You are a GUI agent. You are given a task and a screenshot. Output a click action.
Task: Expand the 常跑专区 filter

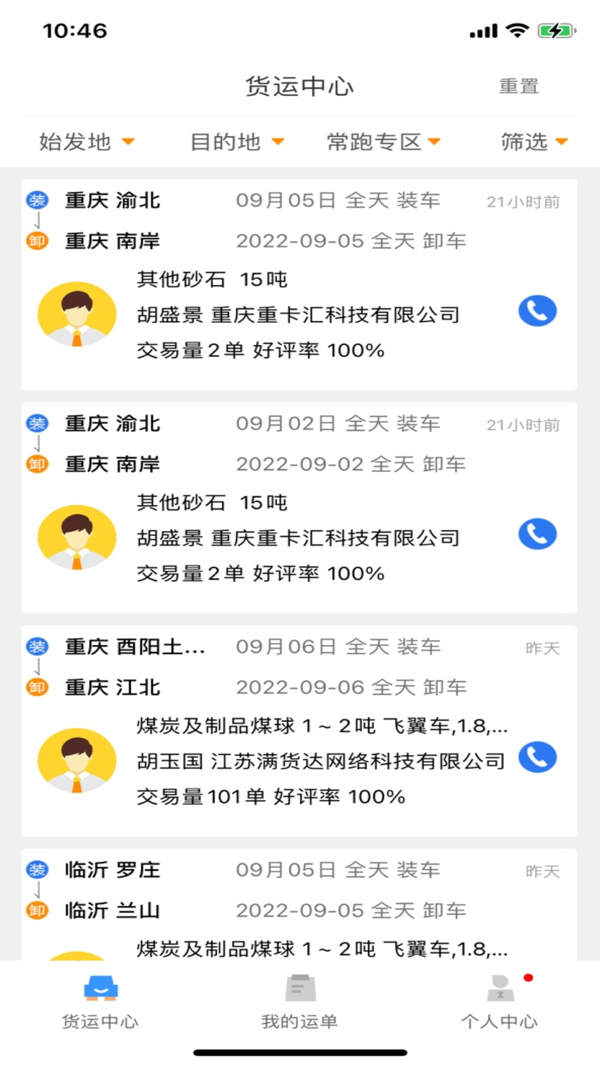(384, 142)
